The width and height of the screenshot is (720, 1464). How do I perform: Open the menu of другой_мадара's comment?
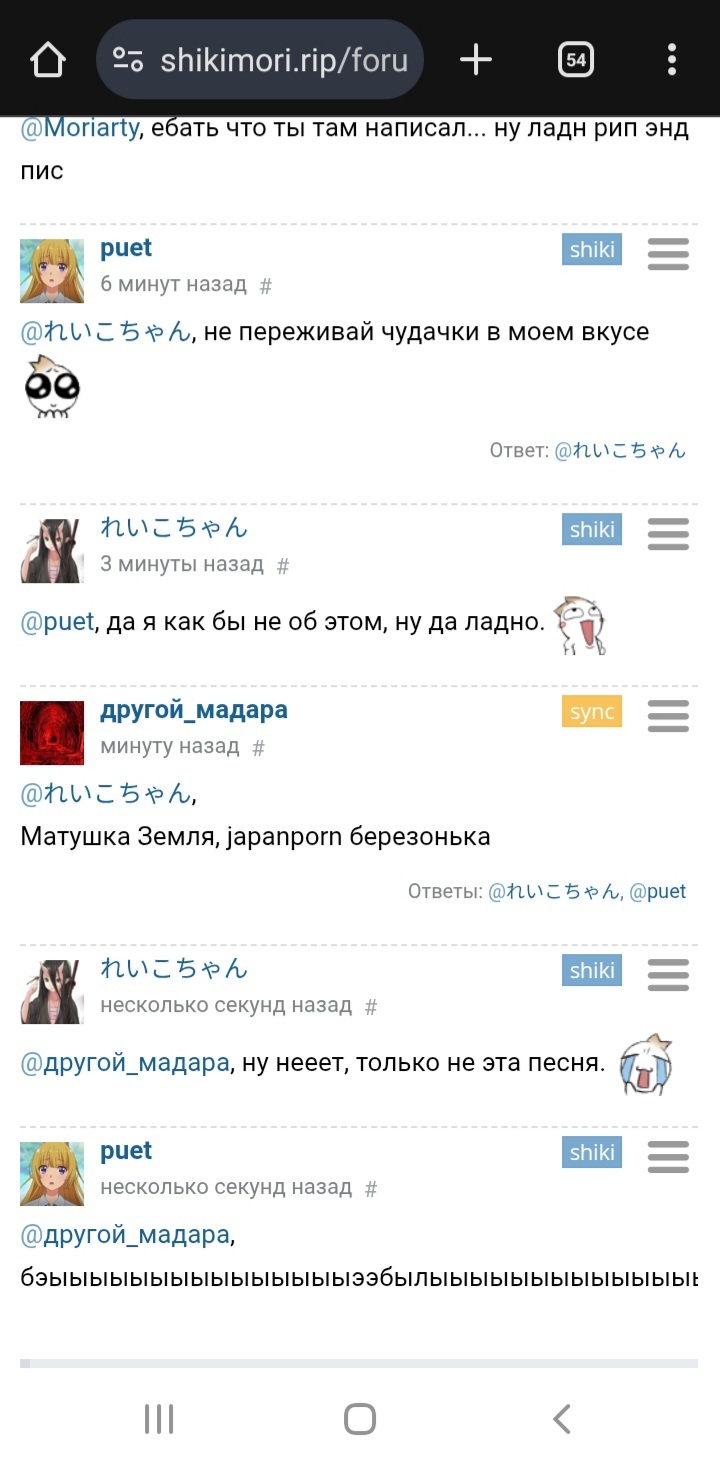pos(668,716)
